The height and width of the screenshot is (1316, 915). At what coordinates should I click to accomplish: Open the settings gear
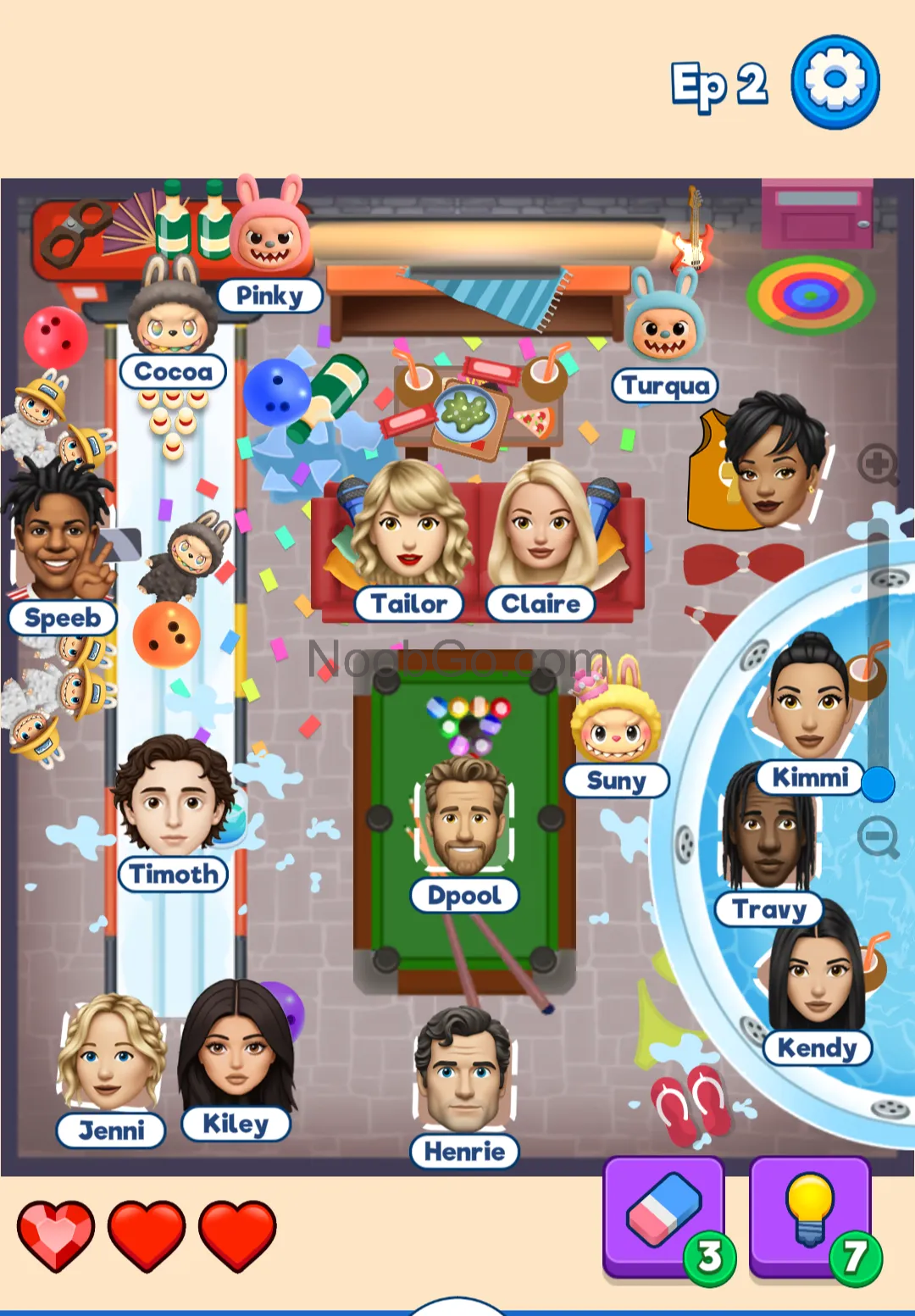point(835,82)
